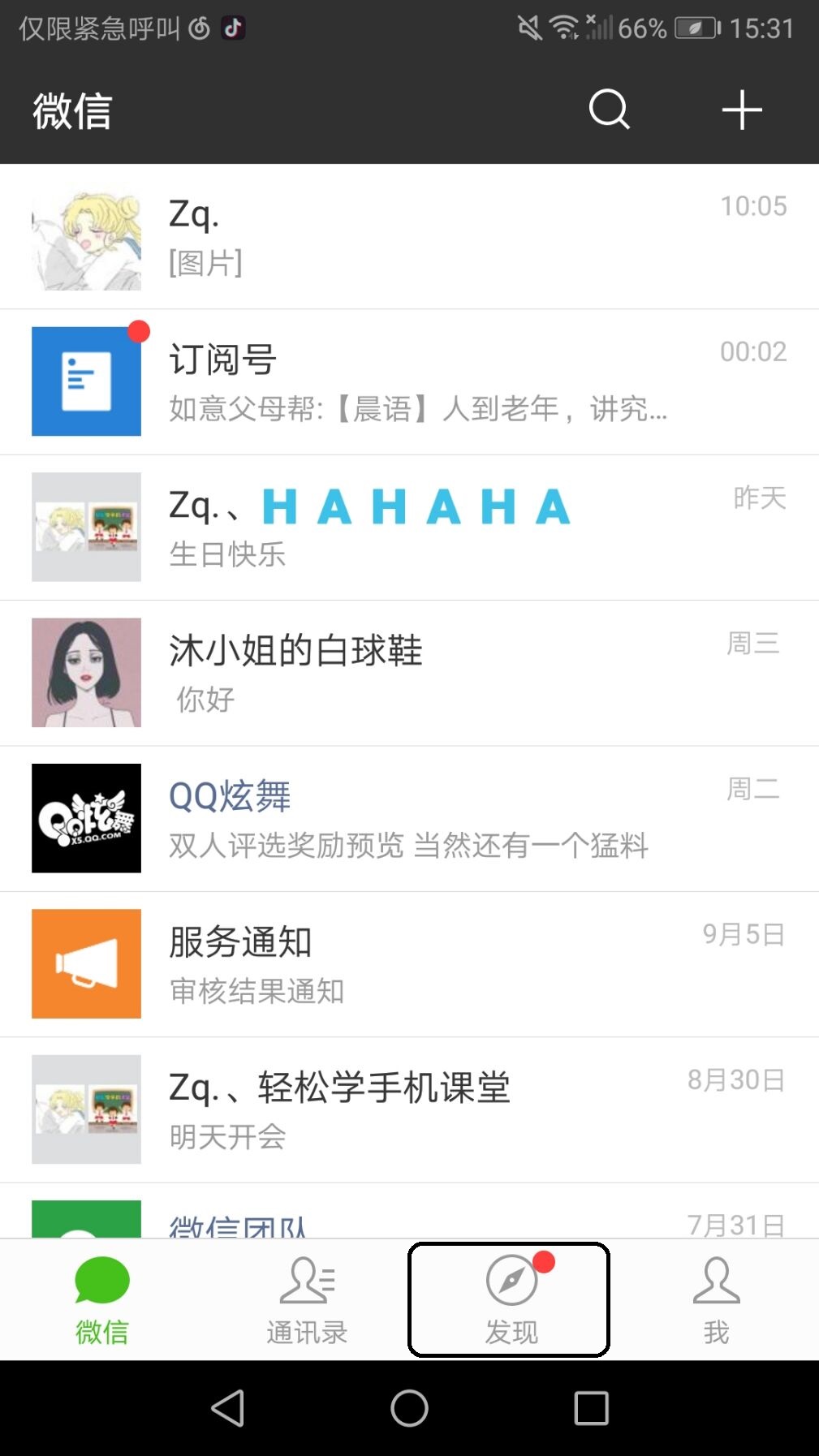Switch to the 微信 chats tab

[101, 1298]
